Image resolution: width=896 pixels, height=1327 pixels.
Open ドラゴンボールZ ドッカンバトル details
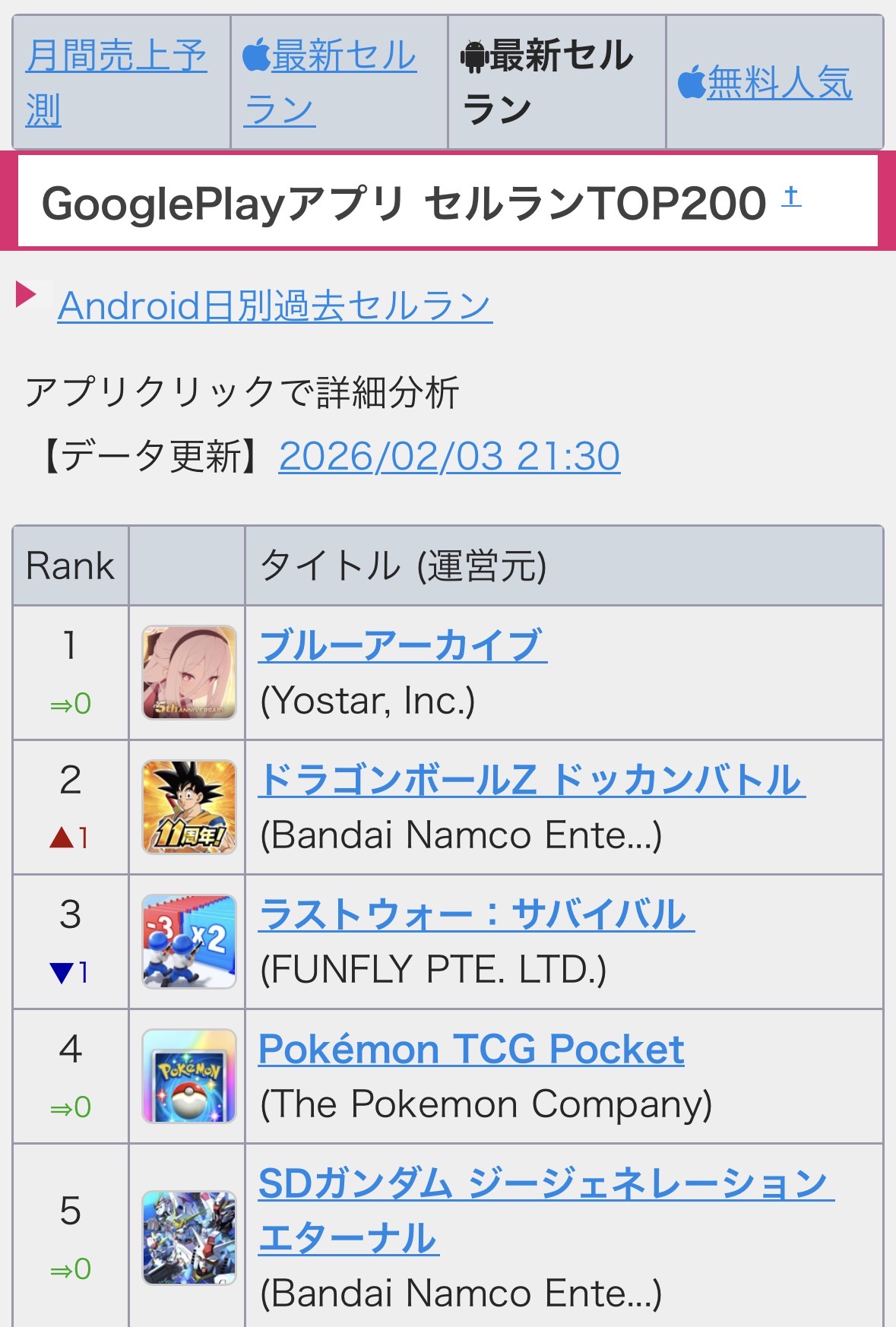click(531, 780)
